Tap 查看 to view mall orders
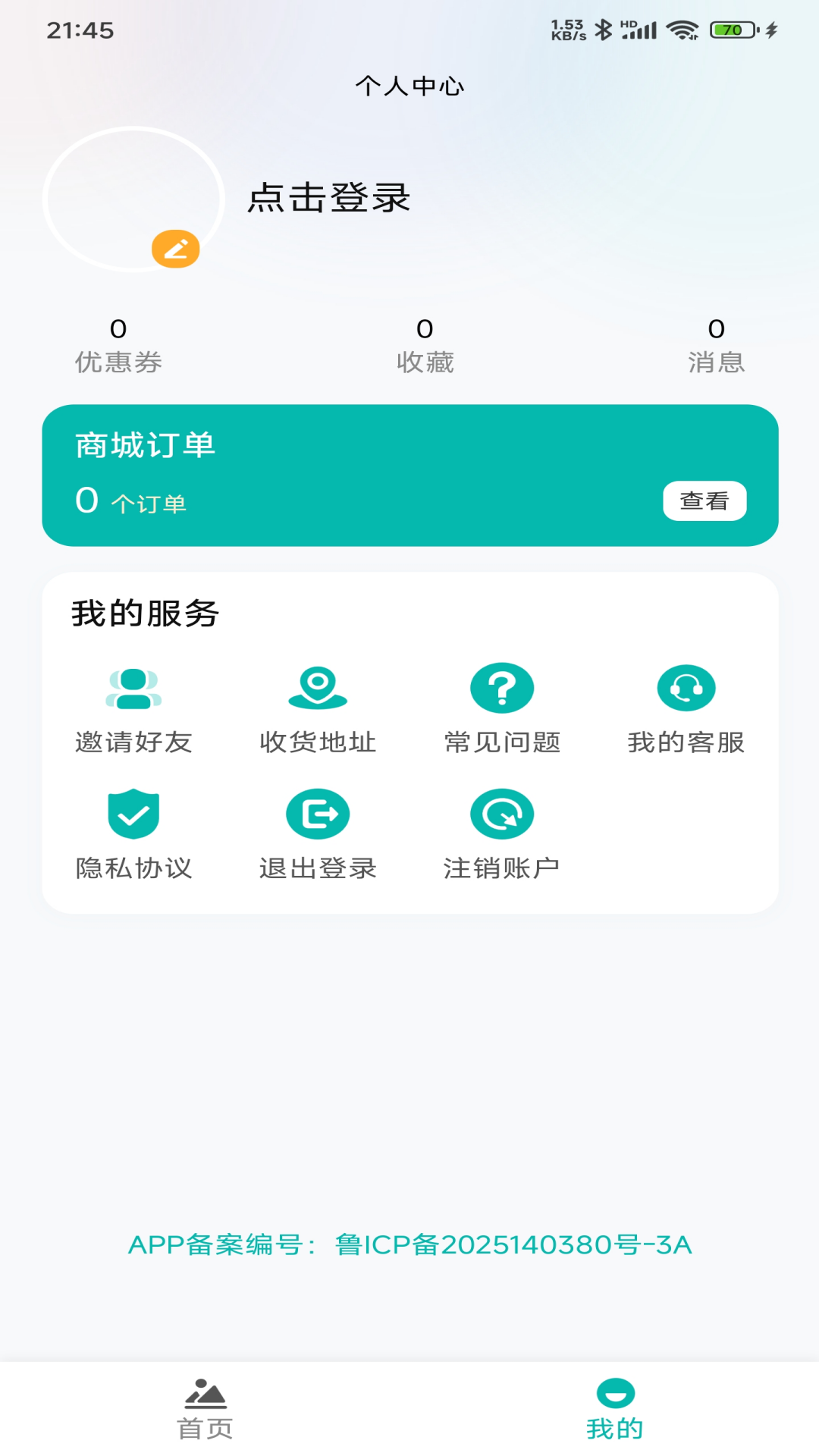 (704, 500)
